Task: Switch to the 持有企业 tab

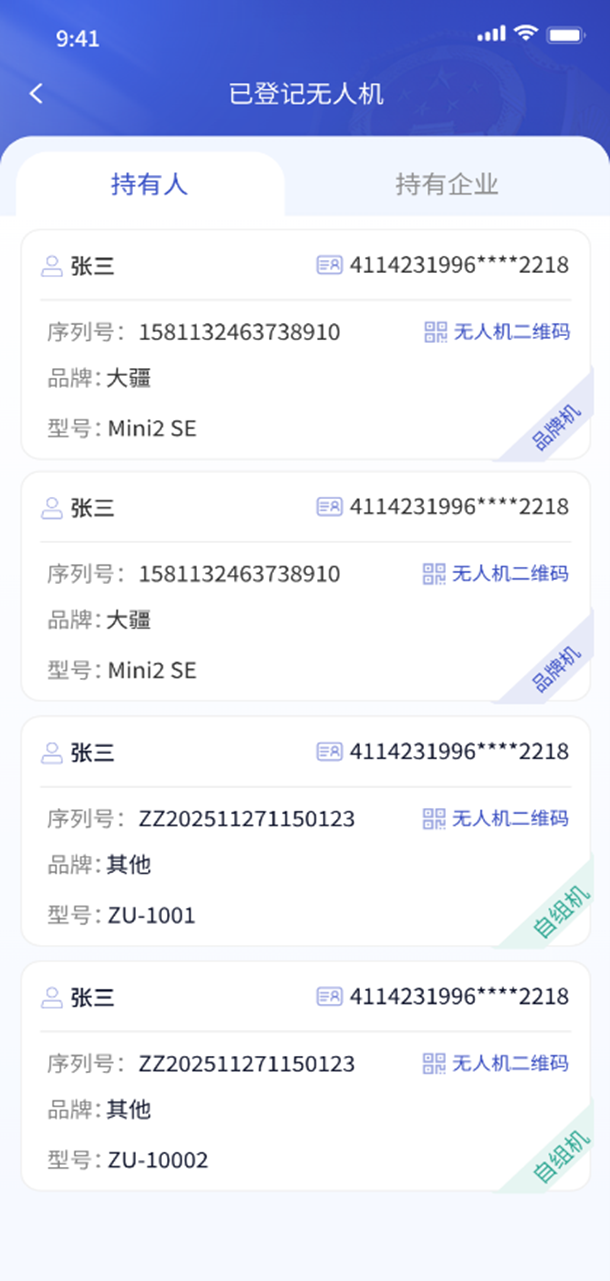Action: (446, 184)
